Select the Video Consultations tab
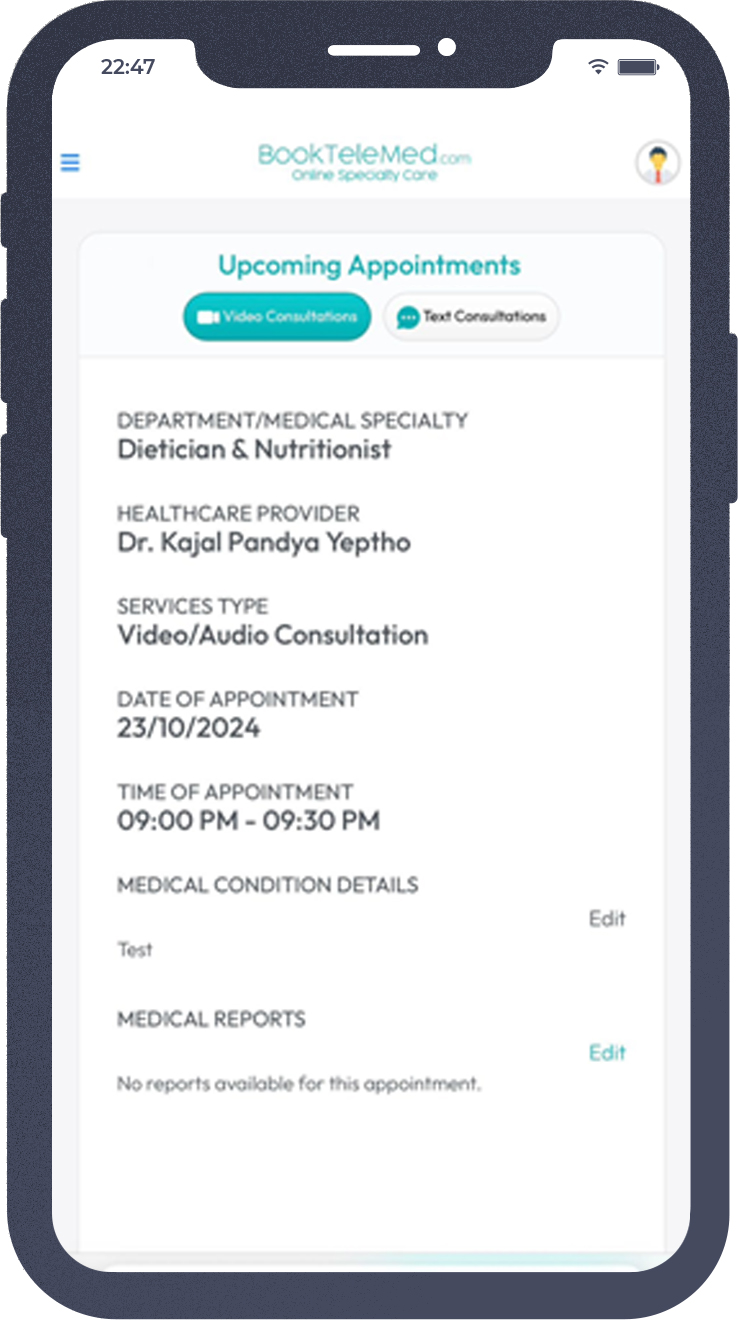 (277, 317)
